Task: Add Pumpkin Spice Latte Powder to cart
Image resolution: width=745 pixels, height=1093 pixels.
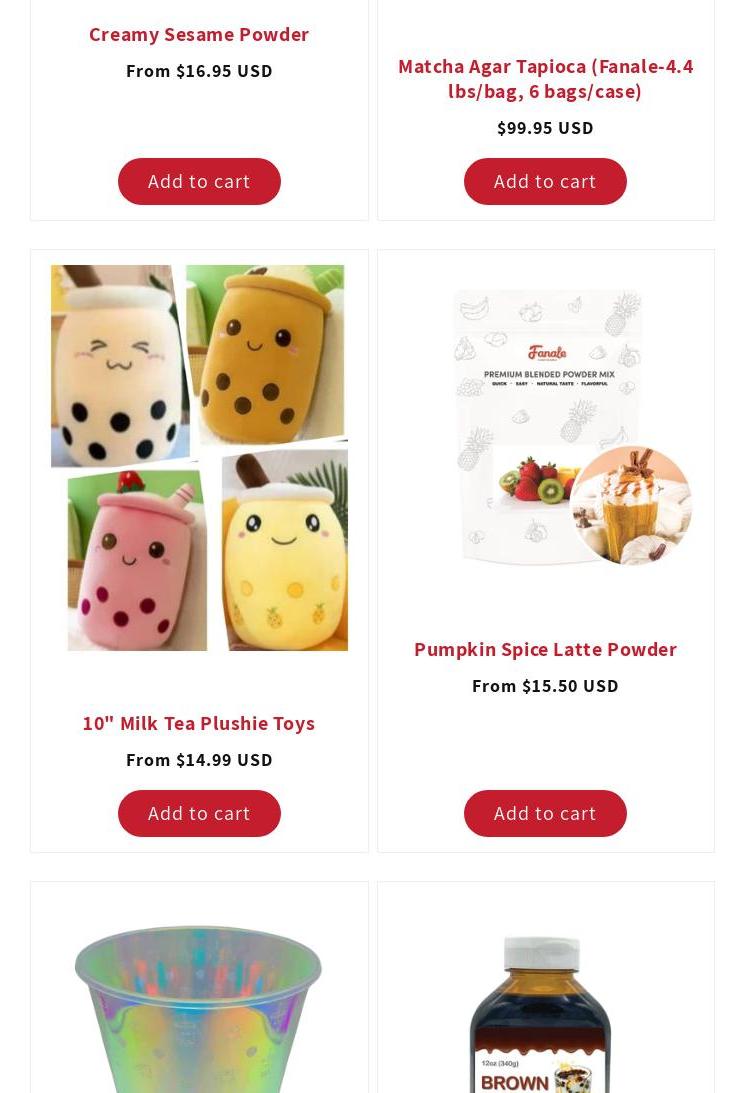Action: [545, 813]
